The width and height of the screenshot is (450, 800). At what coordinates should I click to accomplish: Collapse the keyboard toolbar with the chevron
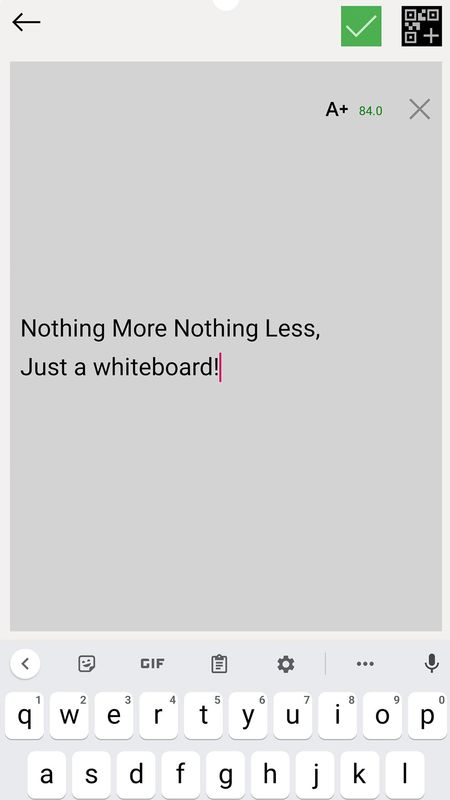coord(25,664)
